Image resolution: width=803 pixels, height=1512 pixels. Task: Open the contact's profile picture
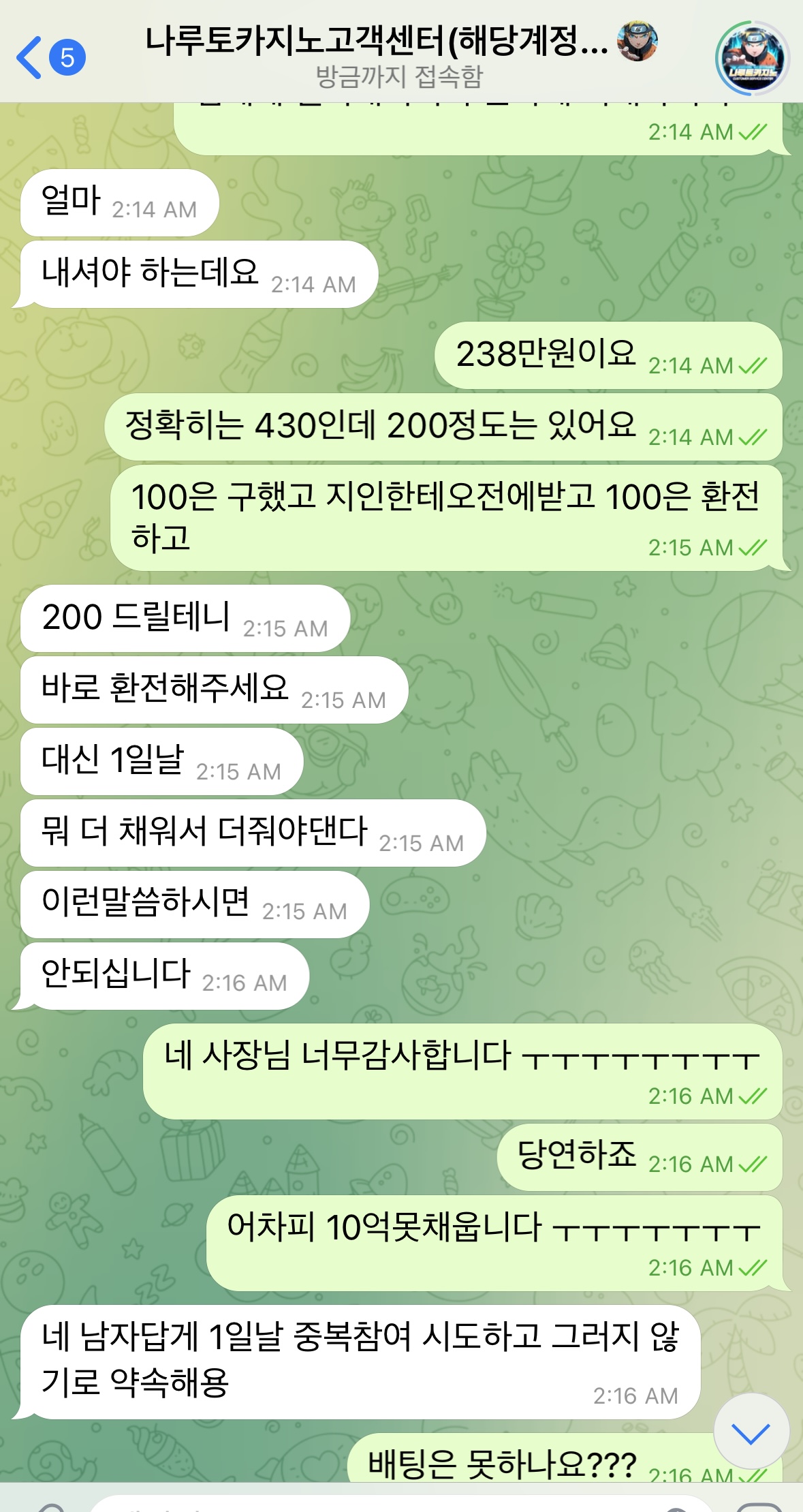(752, 58)
